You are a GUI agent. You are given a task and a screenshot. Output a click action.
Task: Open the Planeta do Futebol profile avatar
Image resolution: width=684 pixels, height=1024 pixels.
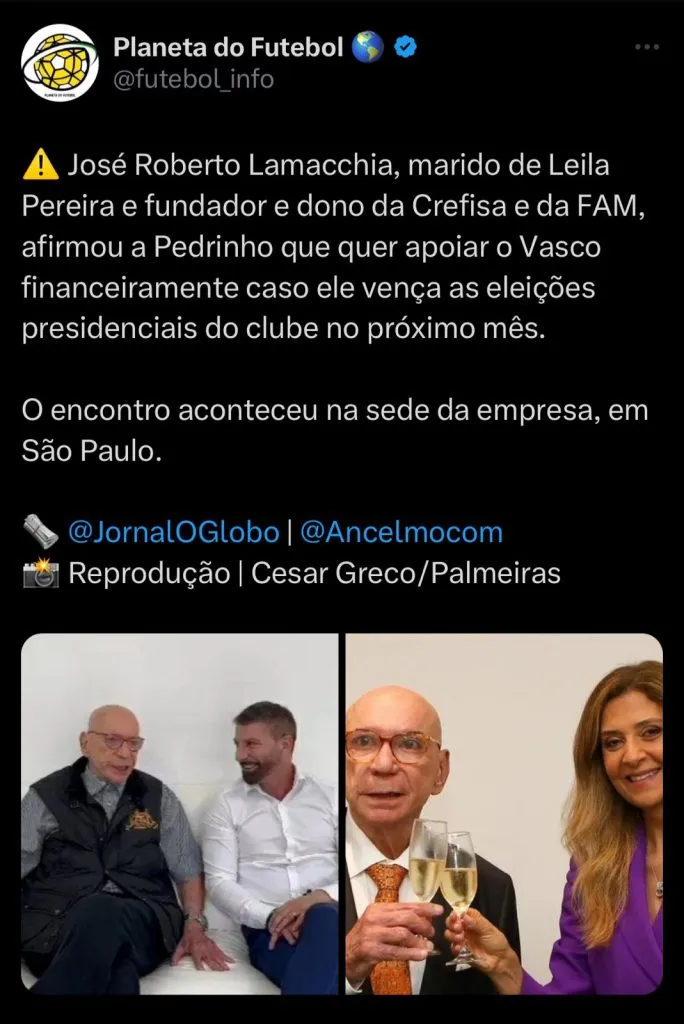click(60, 63)
